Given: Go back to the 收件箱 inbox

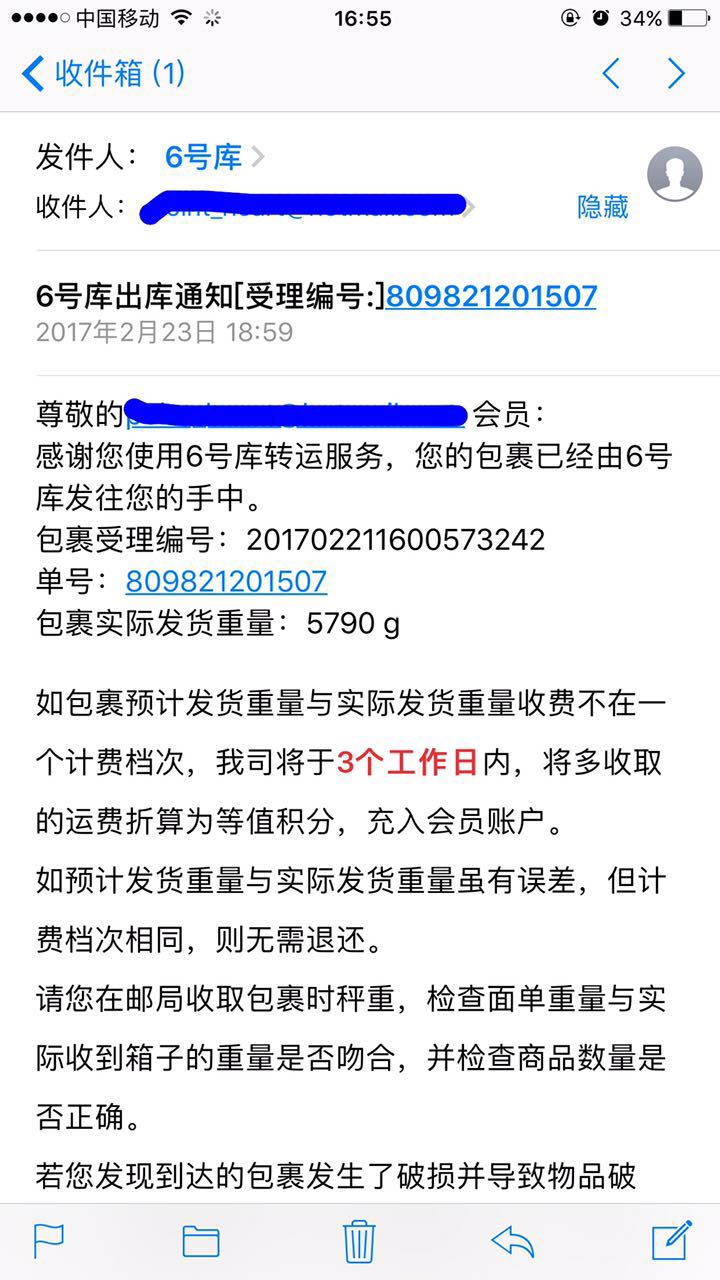Looking at the screenshot, I should (104, 74).
